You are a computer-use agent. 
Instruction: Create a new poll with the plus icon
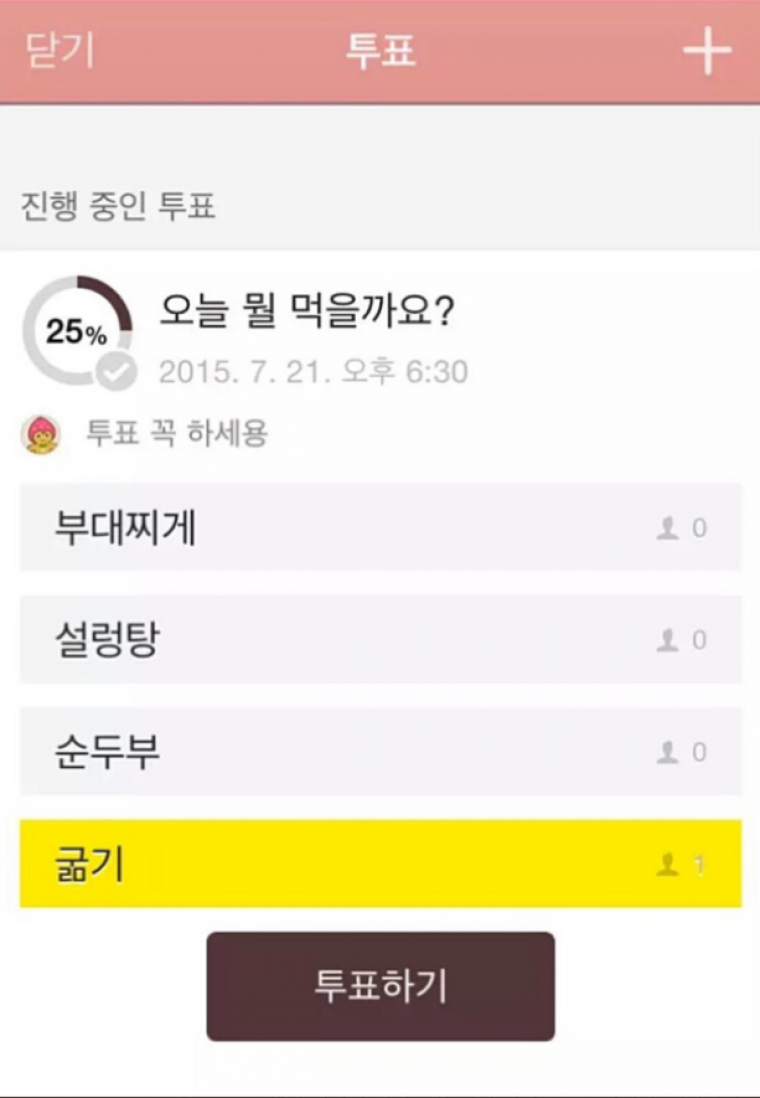tap(707, 51)
